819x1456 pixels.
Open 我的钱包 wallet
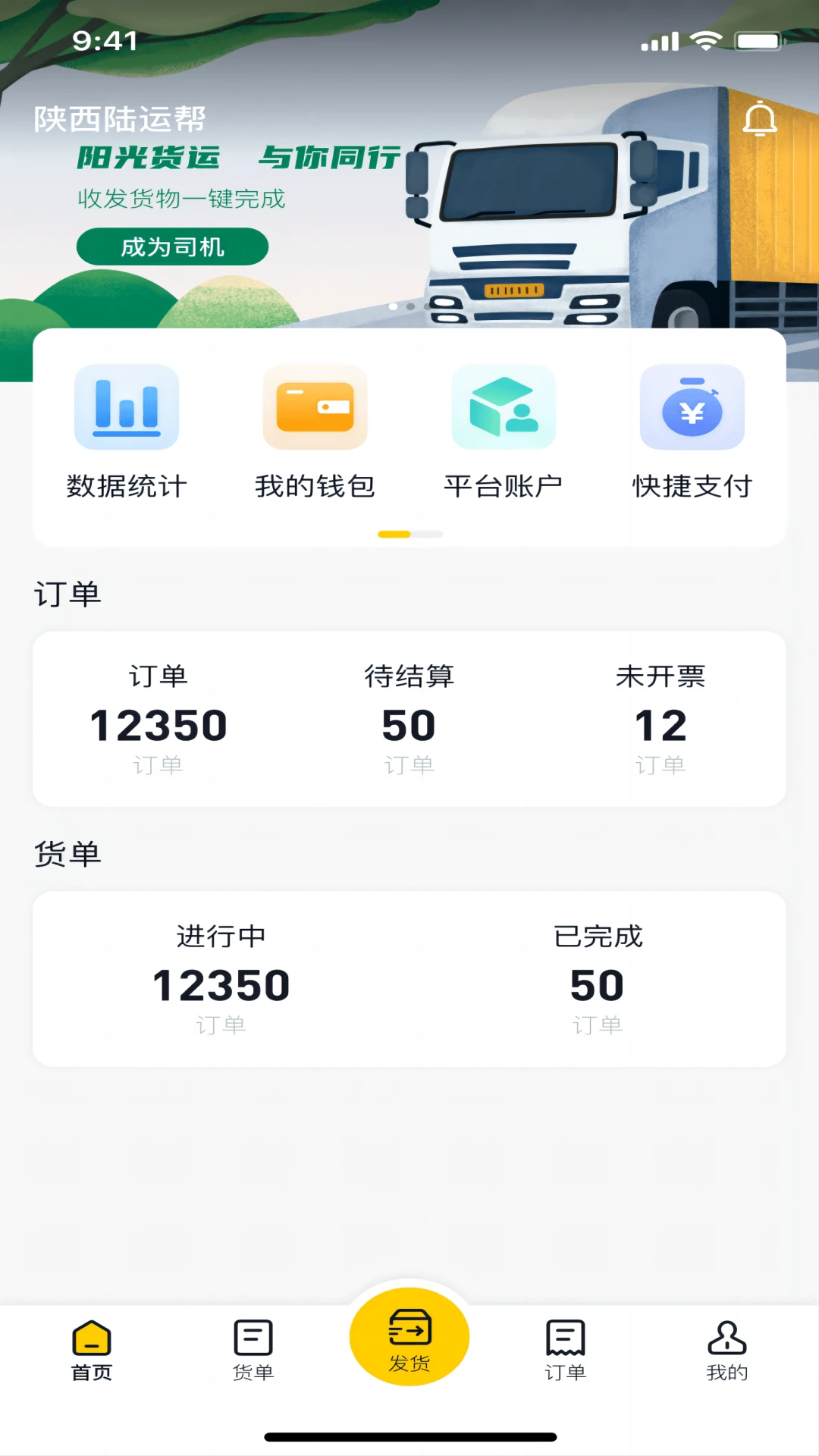pyautogui.click(x=315, y=407)
